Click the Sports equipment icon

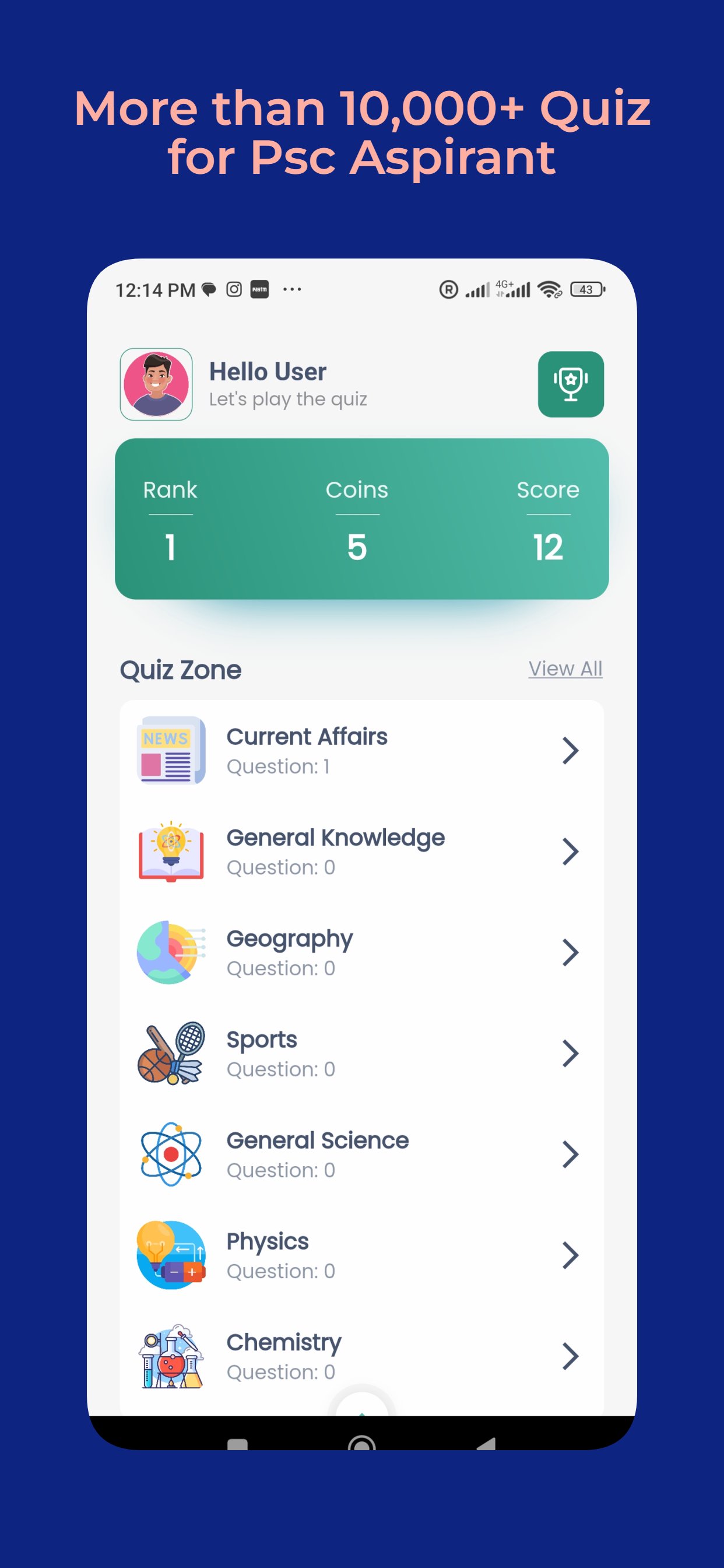171,1053
